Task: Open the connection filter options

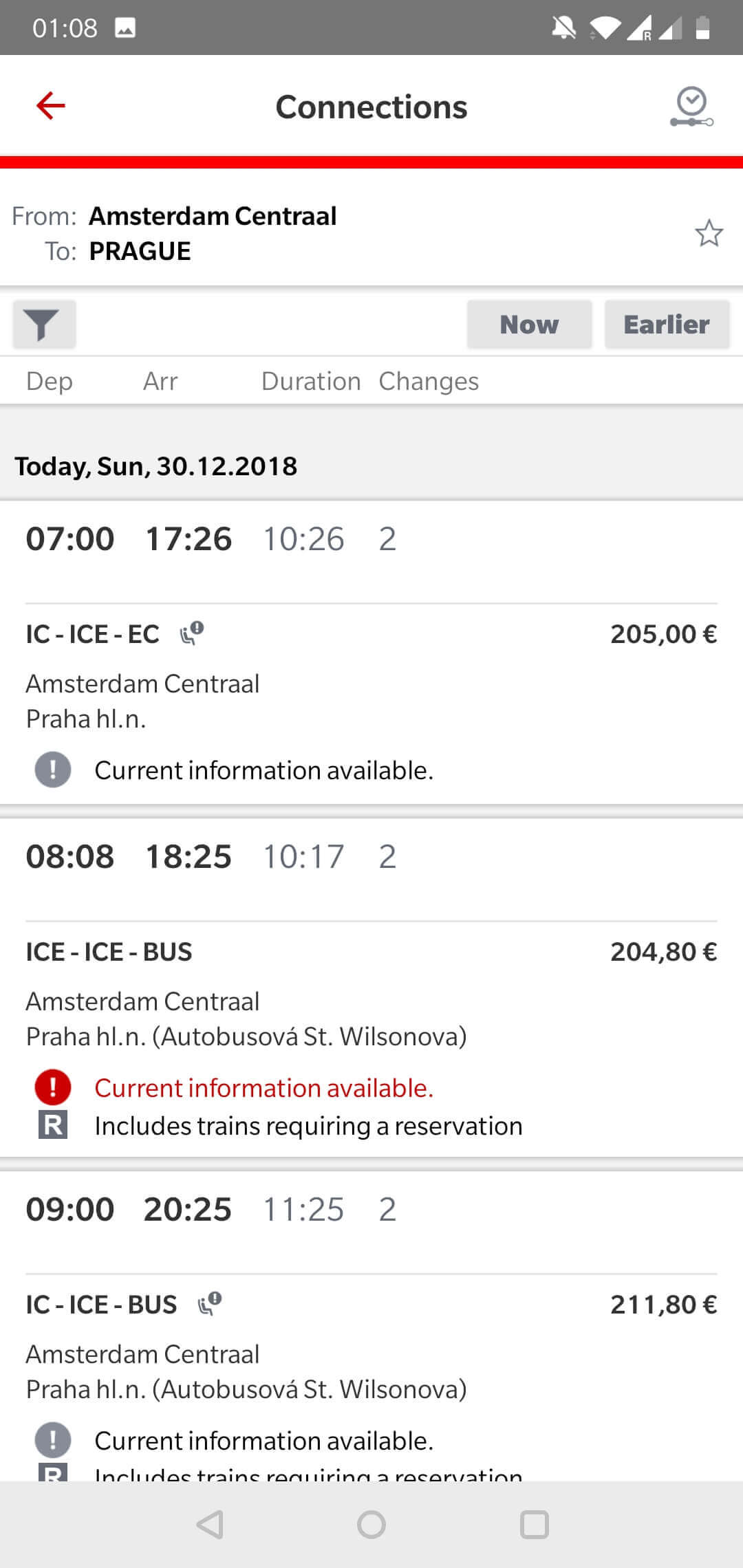Action: point(44,325)
